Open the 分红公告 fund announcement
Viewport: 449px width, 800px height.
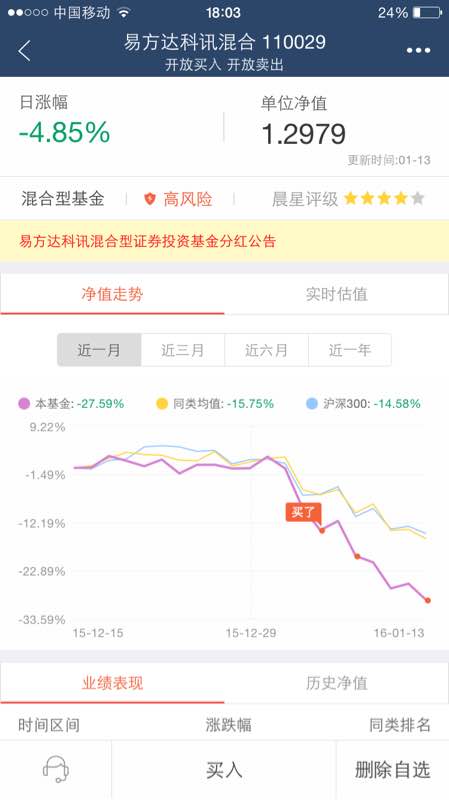click(224, 241)
